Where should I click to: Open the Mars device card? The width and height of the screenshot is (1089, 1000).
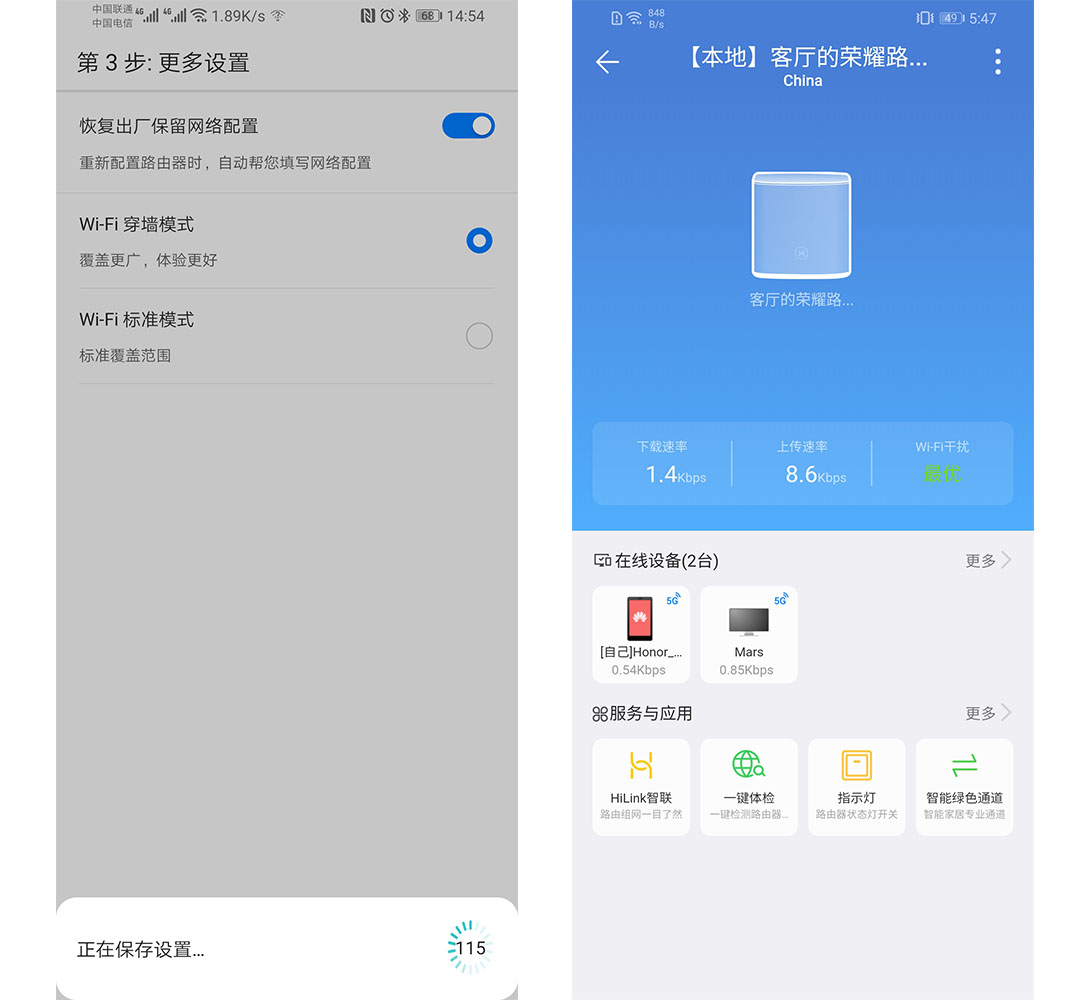coord(749,635)
